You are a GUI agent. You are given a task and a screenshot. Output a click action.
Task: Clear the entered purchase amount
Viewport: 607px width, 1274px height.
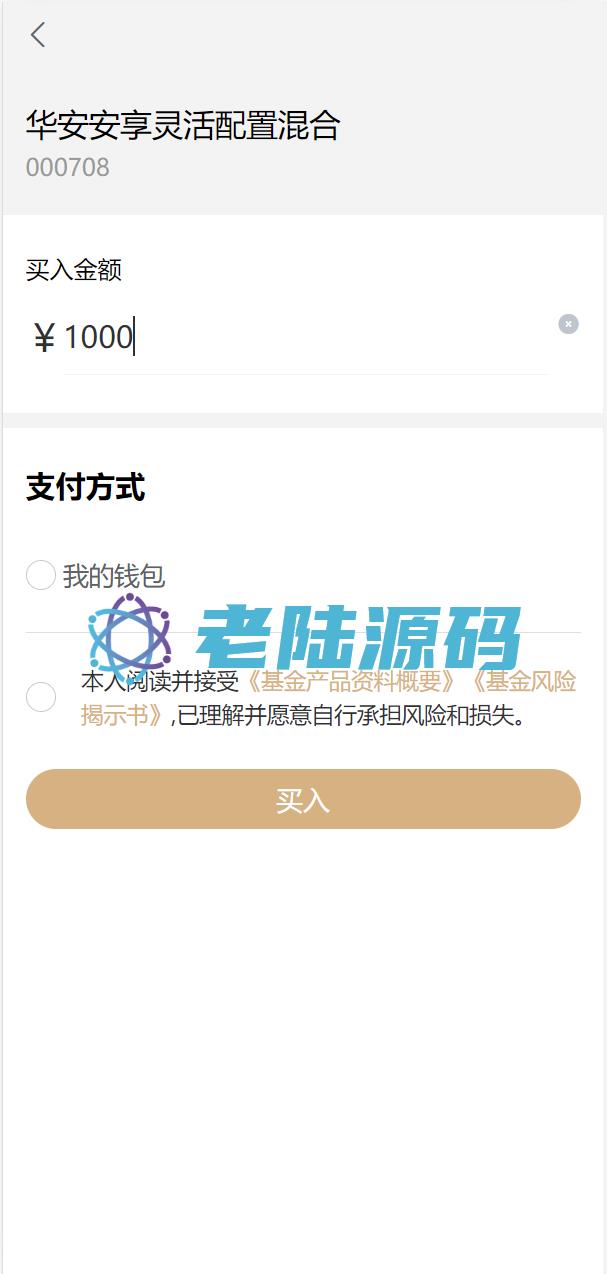(568, 324)
